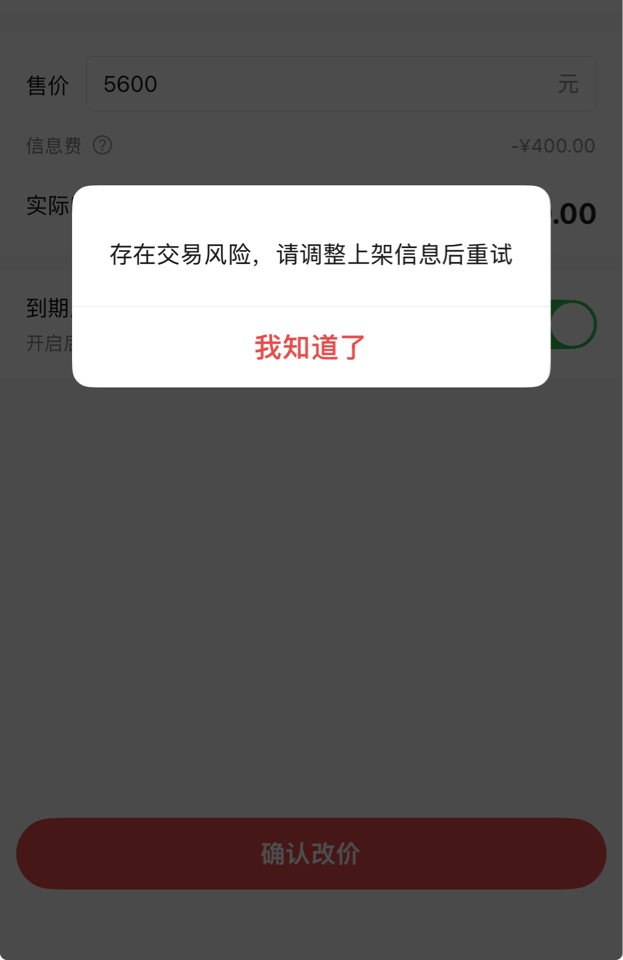The width and height of the screenshot is (623, 960).
Task: Toggle the 到期 auto switch
Action: pyautogui.click(x=573, y=325)
